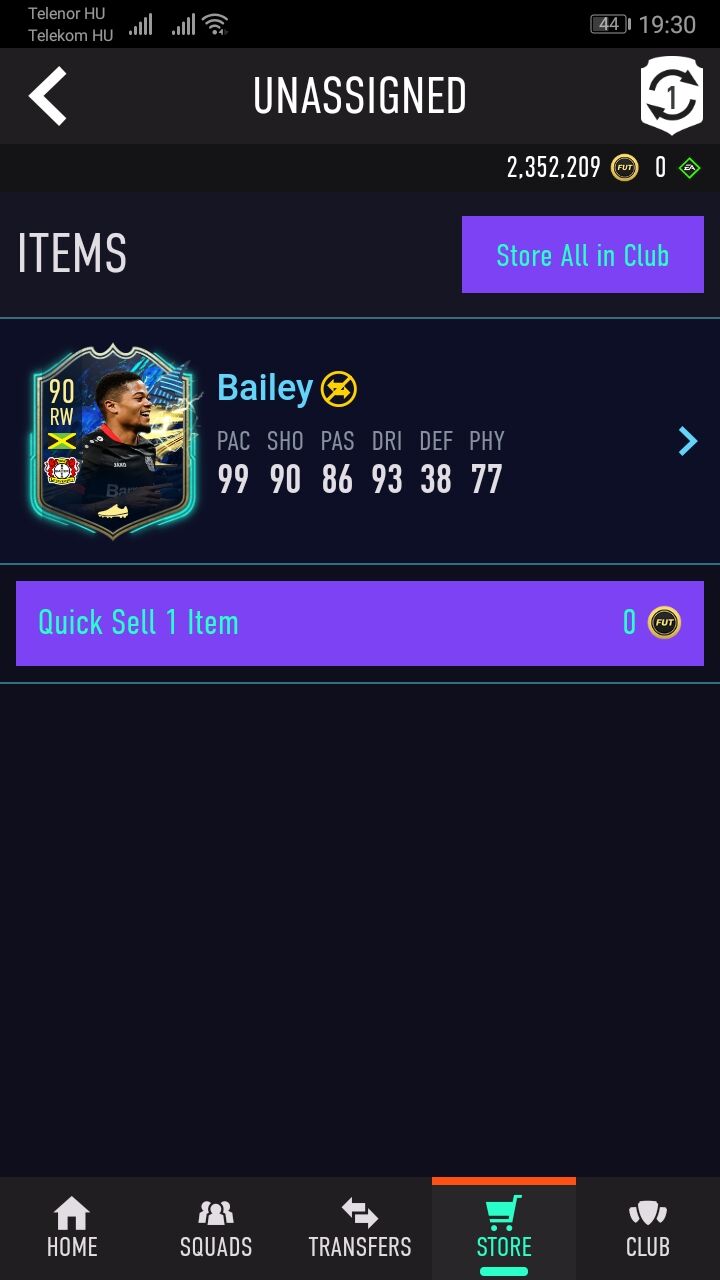
Task: Quick sell 1 item
Action: point(359,623)
